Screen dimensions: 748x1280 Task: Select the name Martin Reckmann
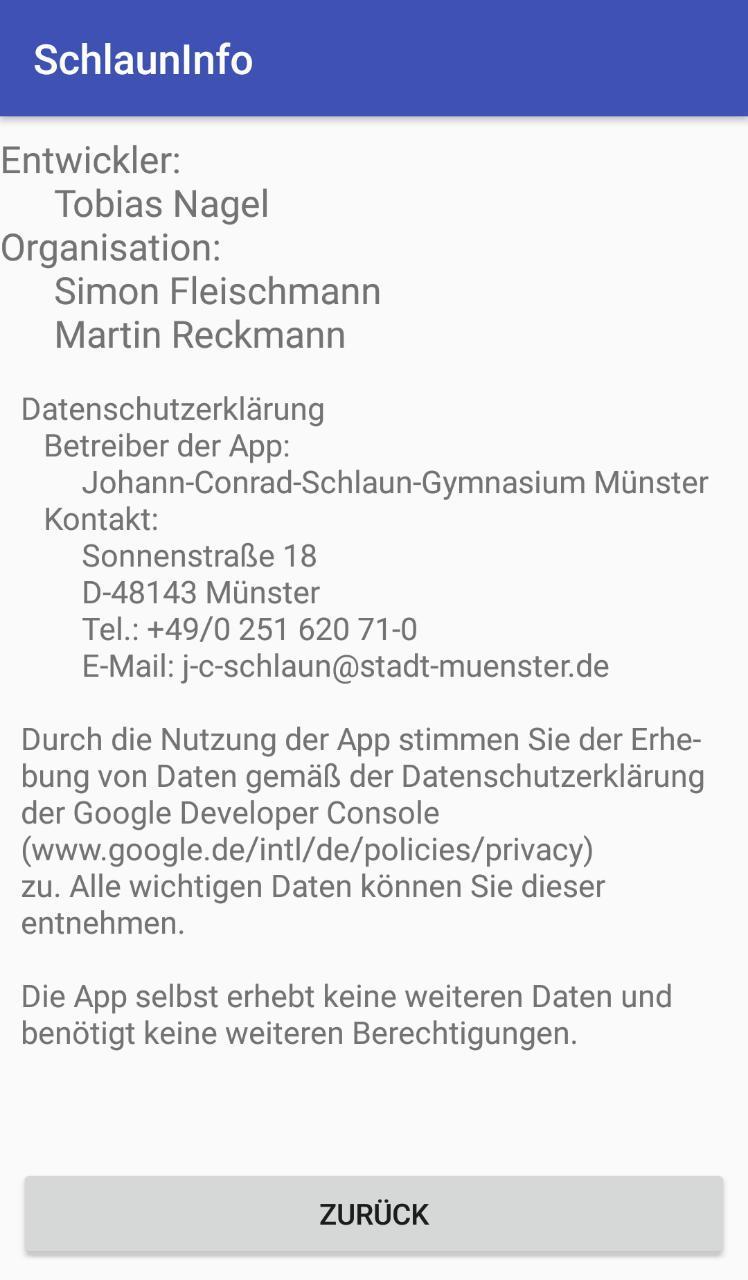[200, 335]
